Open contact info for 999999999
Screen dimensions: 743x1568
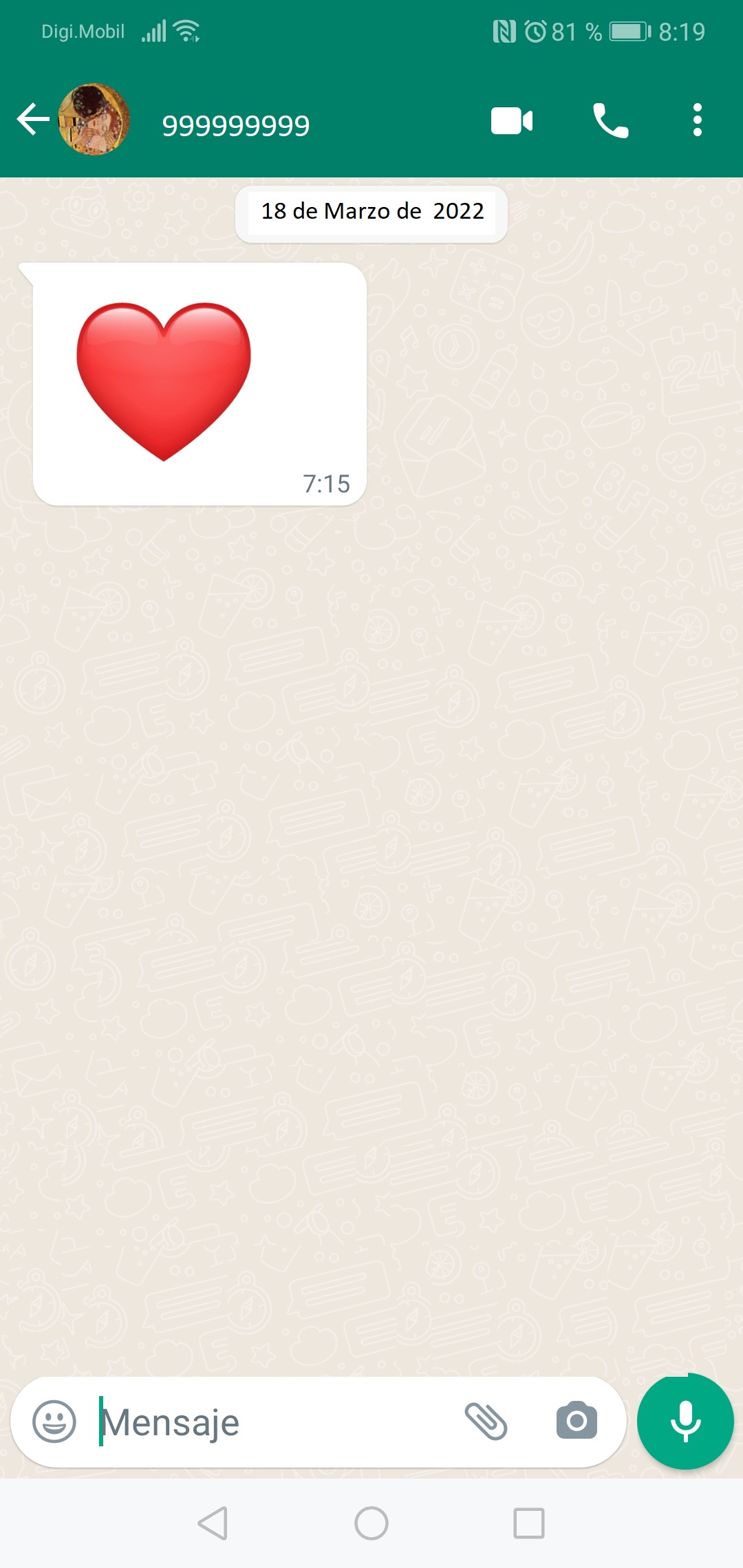pyautogui.click(x=236, y=125)
